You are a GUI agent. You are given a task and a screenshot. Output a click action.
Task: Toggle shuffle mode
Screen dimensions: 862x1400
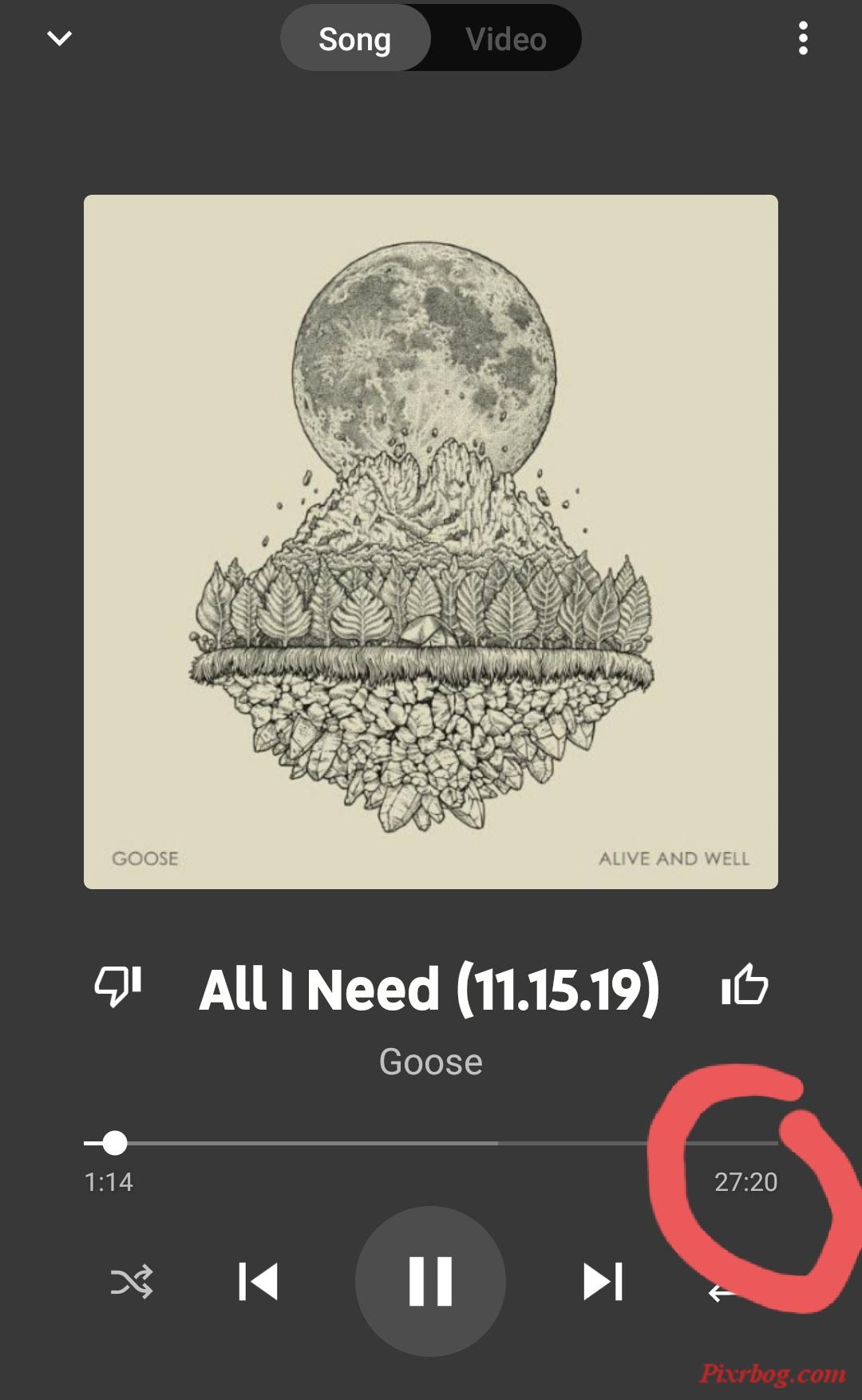pos(132,1282)
